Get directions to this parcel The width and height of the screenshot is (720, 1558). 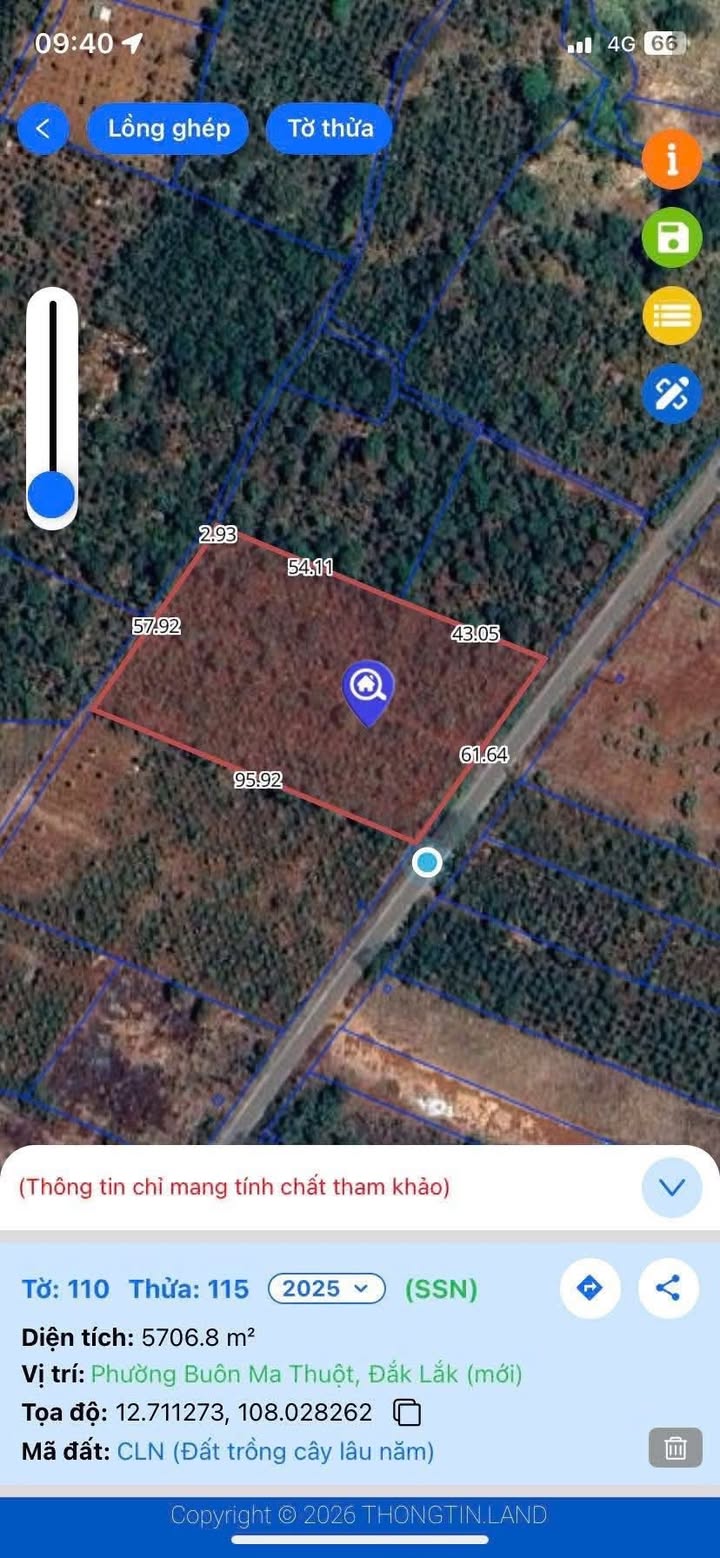pyautogui.click(x=590, y=1288)
